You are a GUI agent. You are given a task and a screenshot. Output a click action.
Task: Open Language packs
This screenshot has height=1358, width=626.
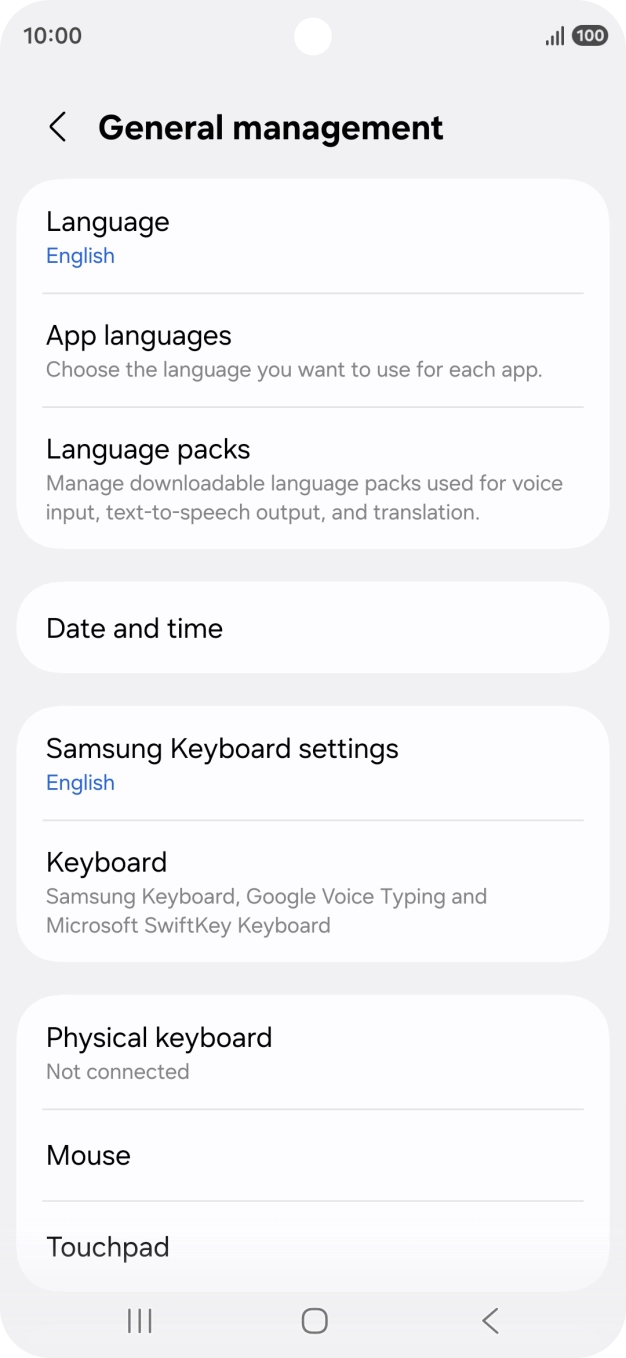coord(312,479)
